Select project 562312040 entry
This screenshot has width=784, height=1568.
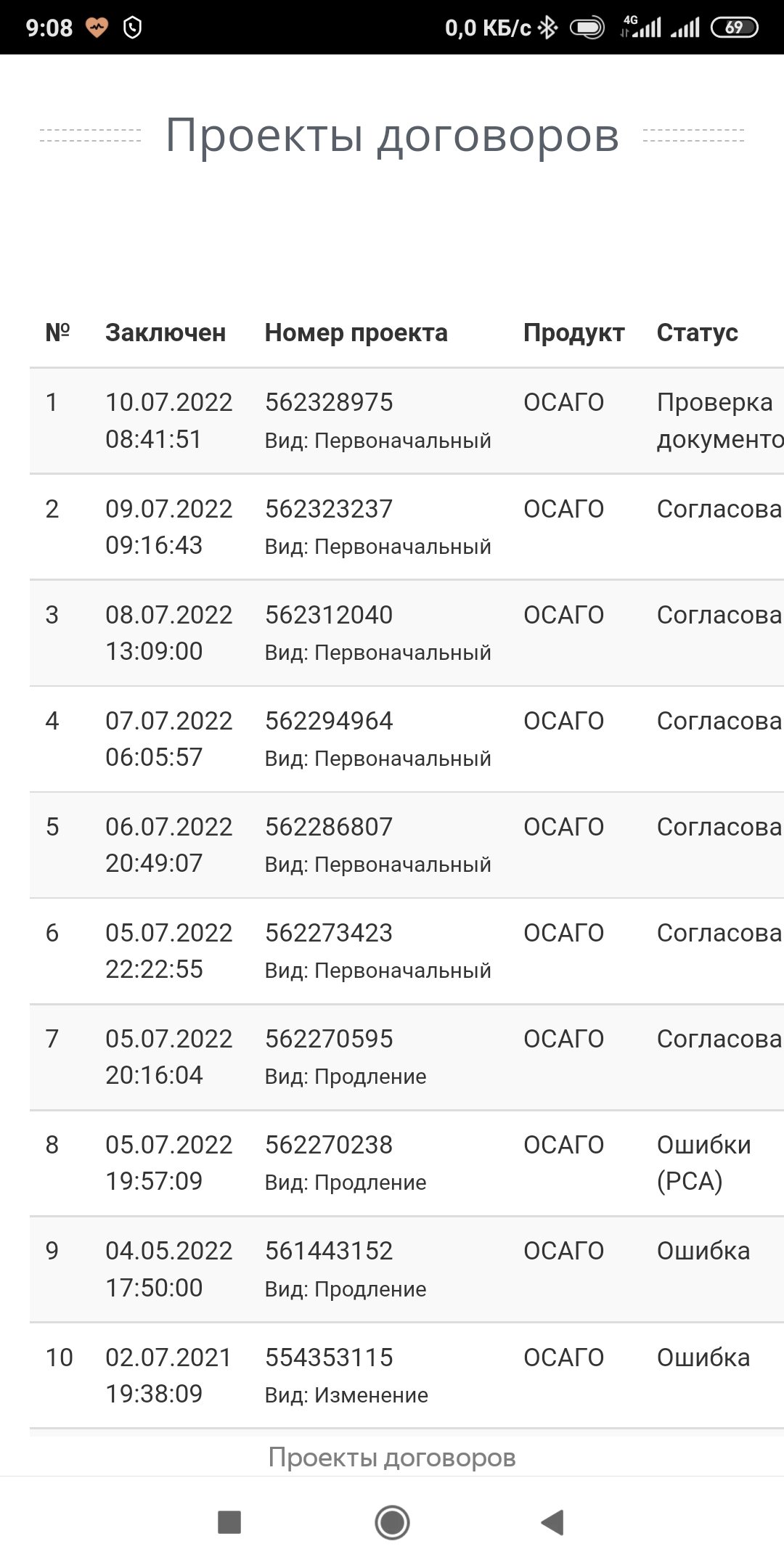pyautogui.click(x=329, y=615)
